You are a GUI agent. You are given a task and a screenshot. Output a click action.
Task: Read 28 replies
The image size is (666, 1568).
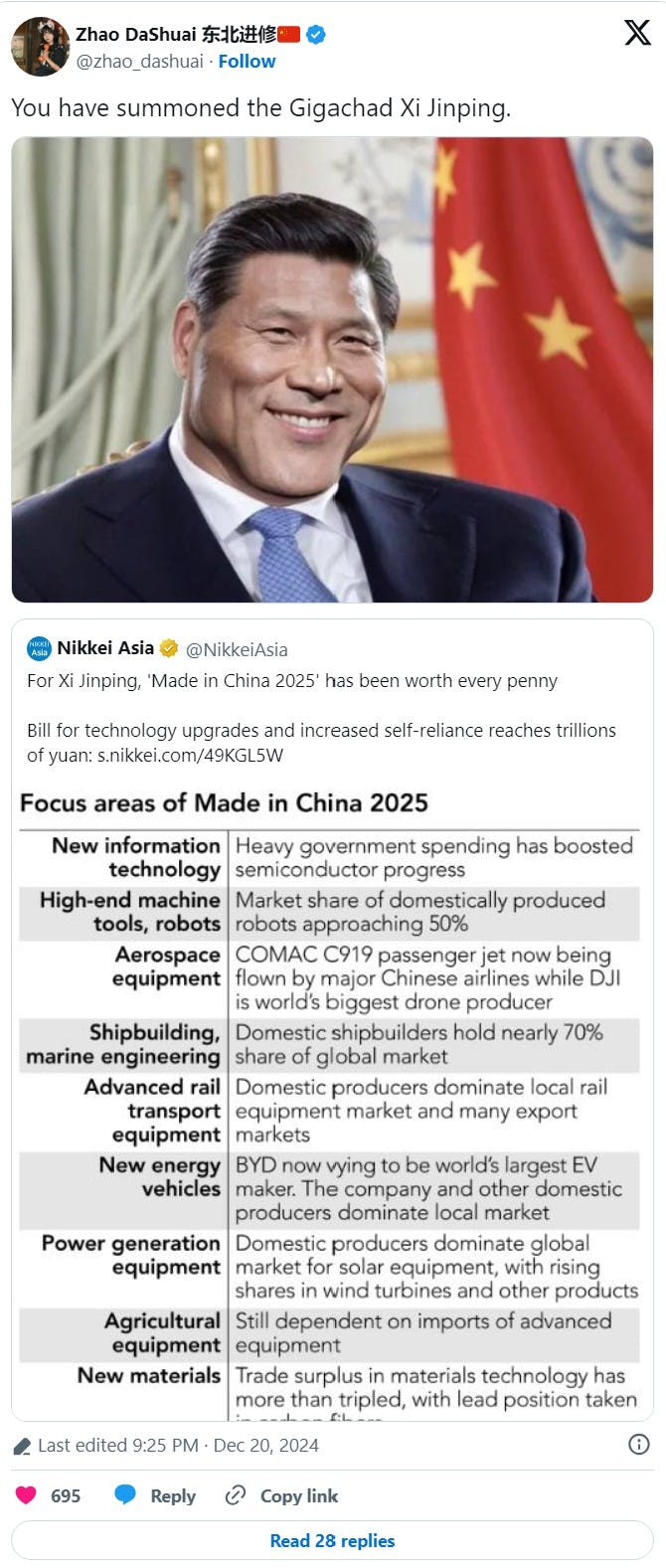point(332,1540)
